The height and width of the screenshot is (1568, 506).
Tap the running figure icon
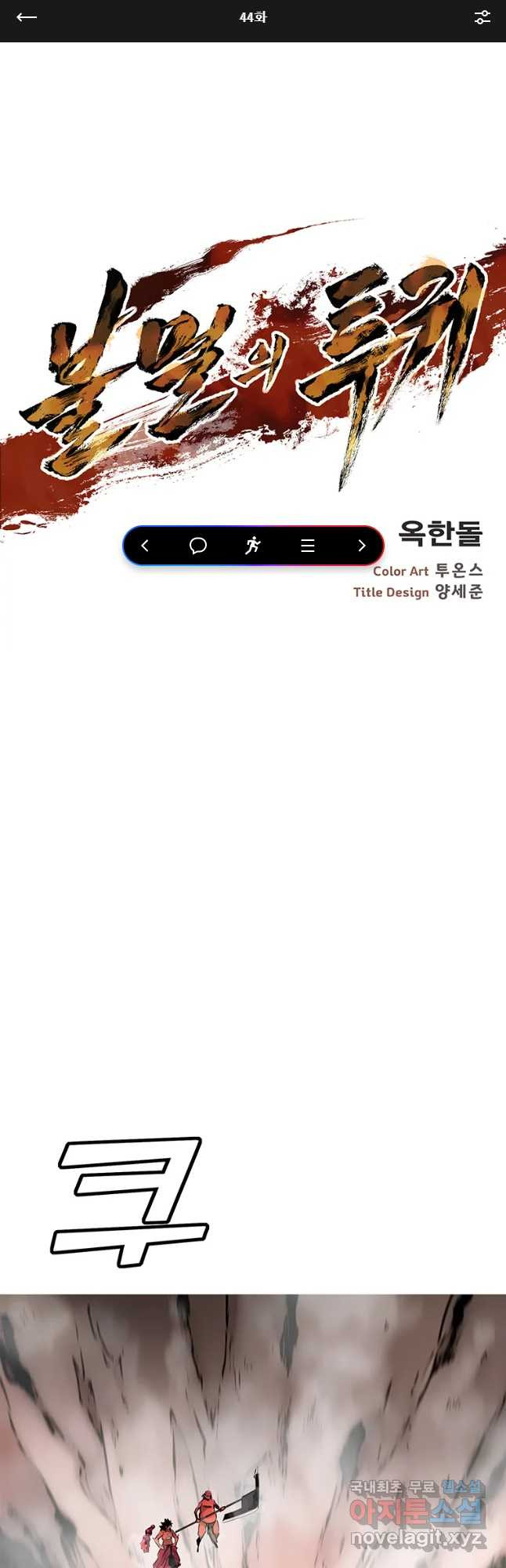pos(252,546)
